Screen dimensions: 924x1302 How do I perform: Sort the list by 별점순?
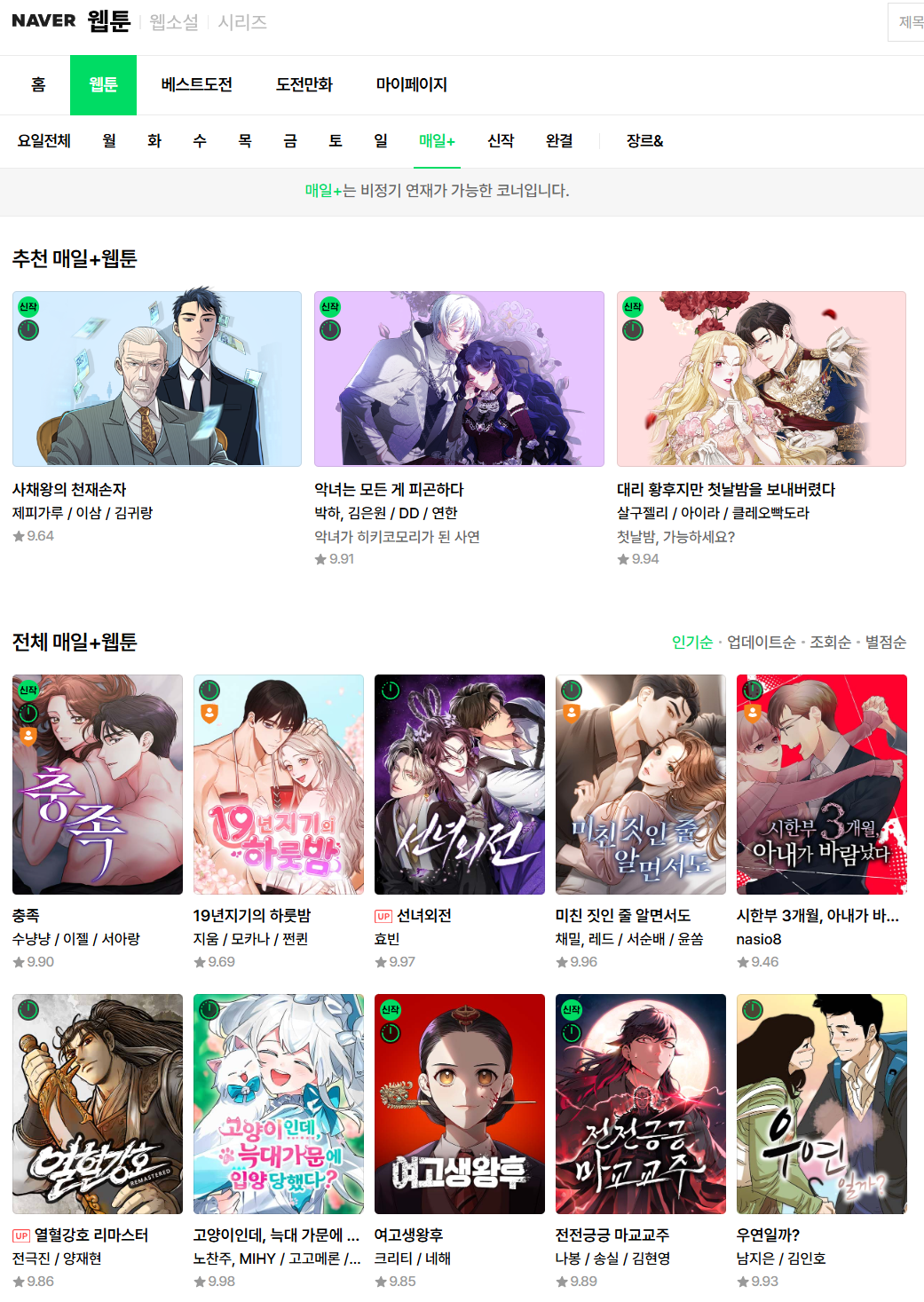pyautogui.click(x=886, y=642)
